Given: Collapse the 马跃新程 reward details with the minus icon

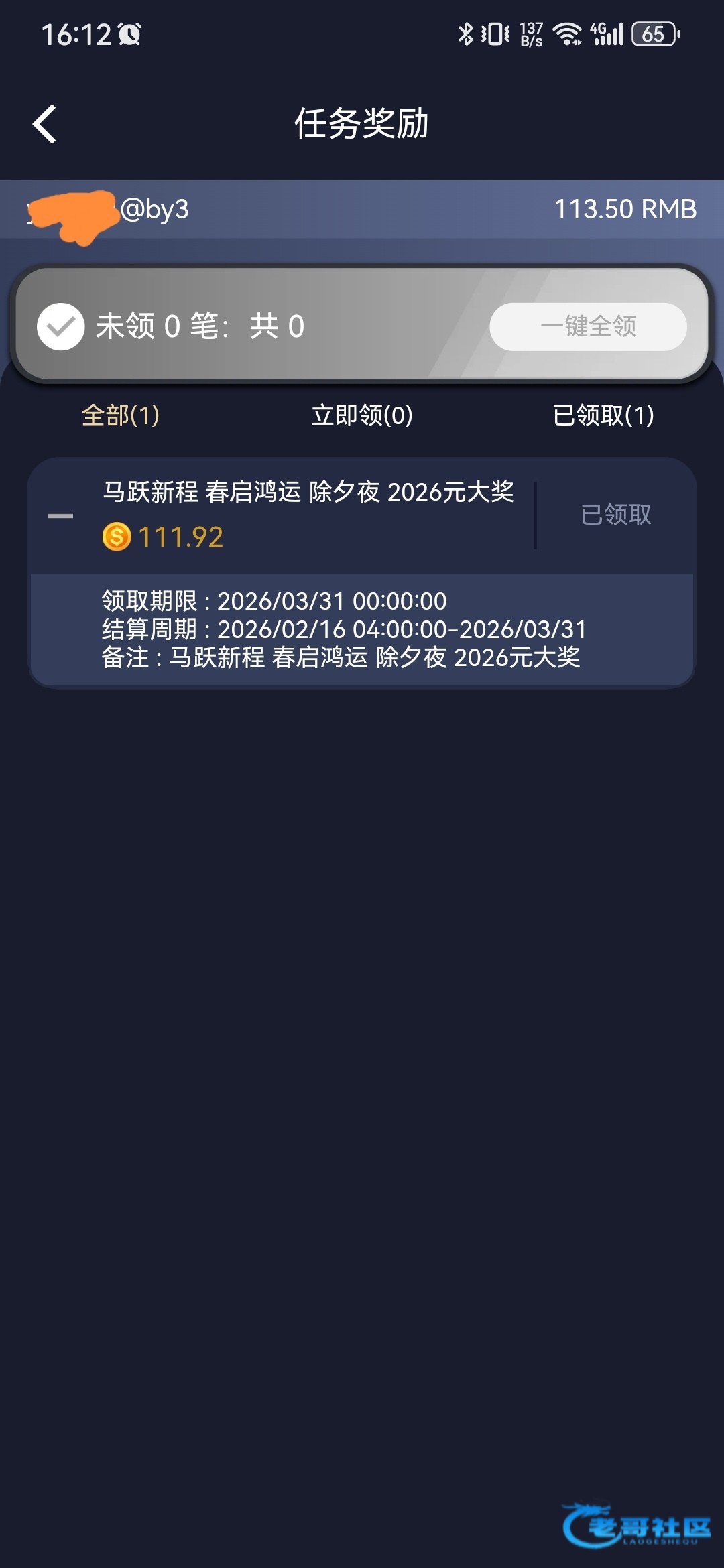Looking at the screenshot, I should [x=60, y=516].
